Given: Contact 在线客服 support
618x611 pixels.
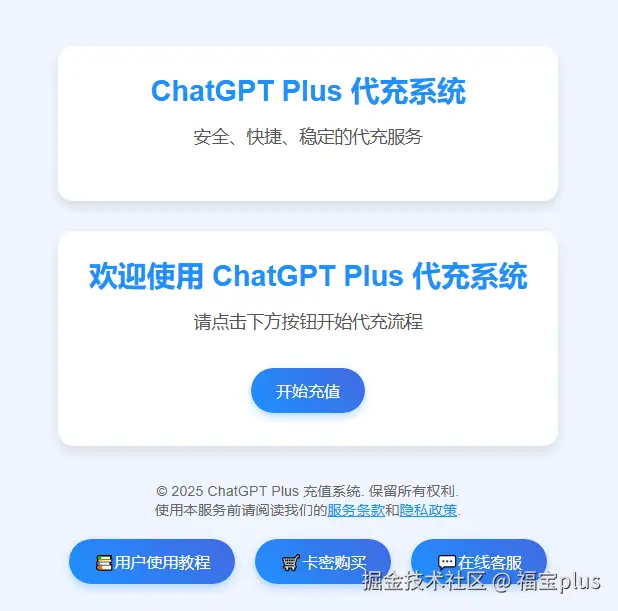Looking at the screenshot, I should click(x=479, y=560).
